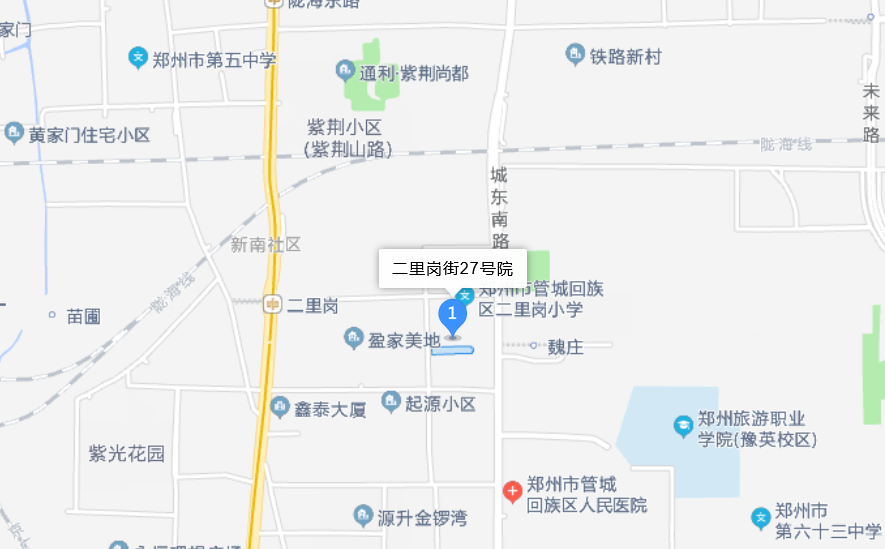Open the 通利·紫荆尚都 place marker
The width and height of the screenshot is (885, 549).
pyautogui.click(x=345, y=72)
